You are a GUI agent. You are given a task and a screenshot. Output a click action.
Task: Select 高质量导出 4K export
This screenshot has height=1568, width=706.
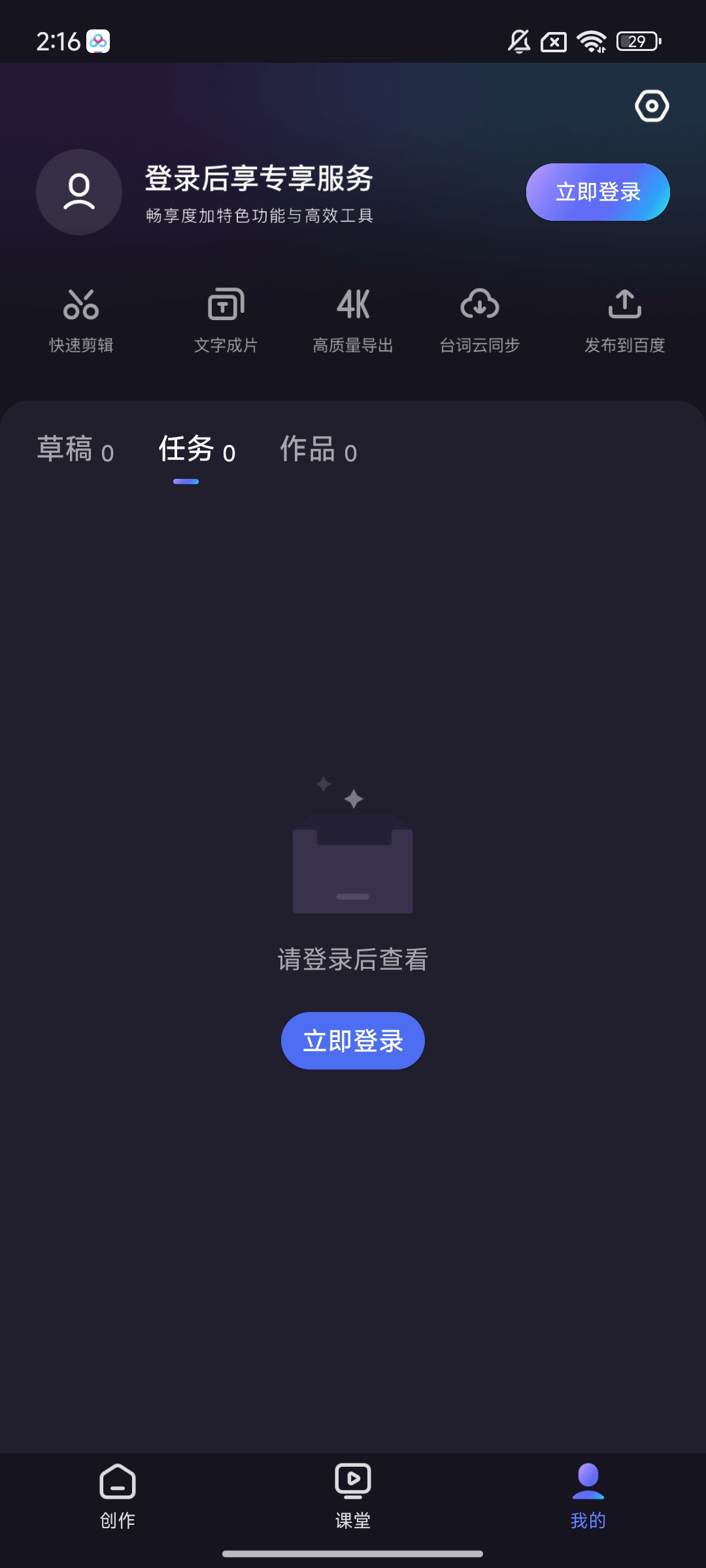pos(353,320)
